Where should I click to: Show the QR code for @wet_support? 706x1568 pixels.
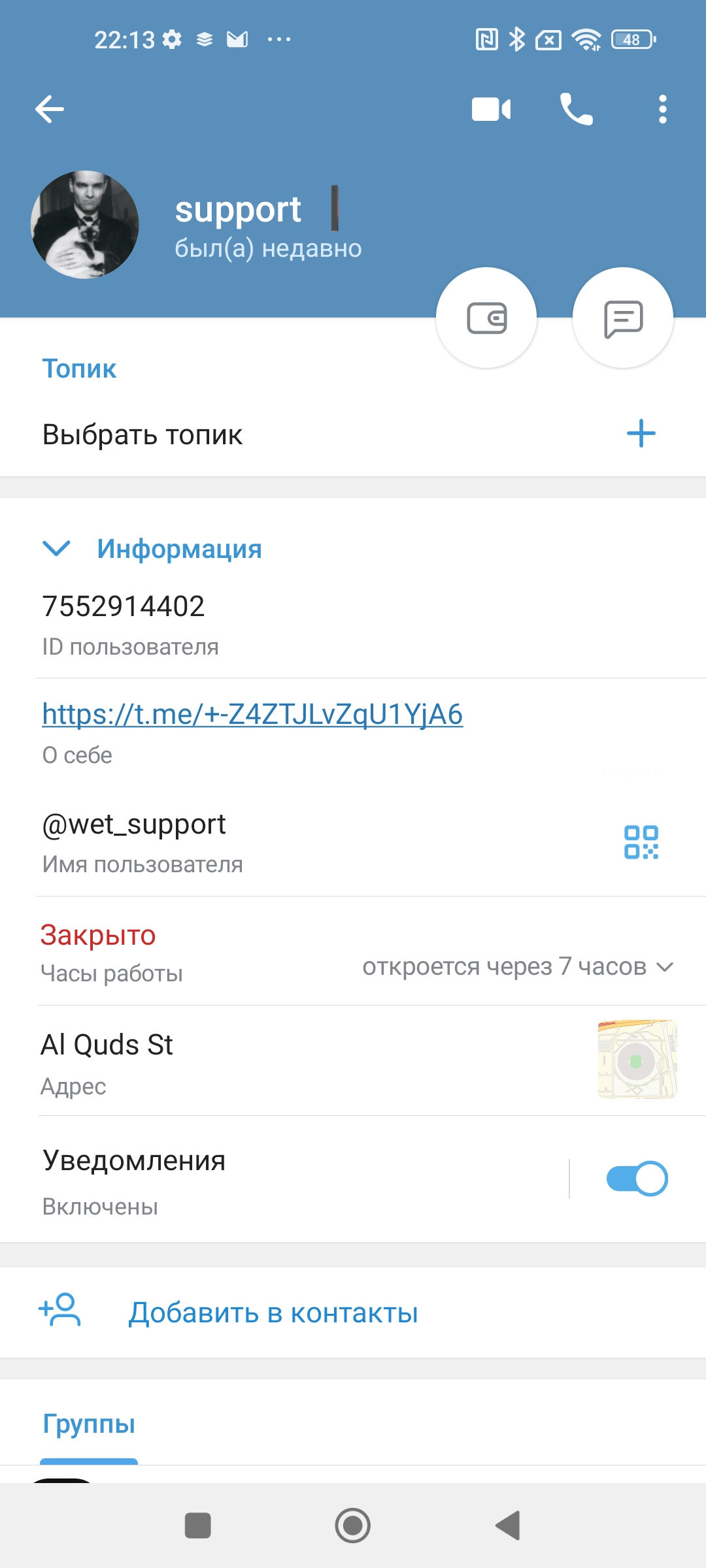[641, 842]
